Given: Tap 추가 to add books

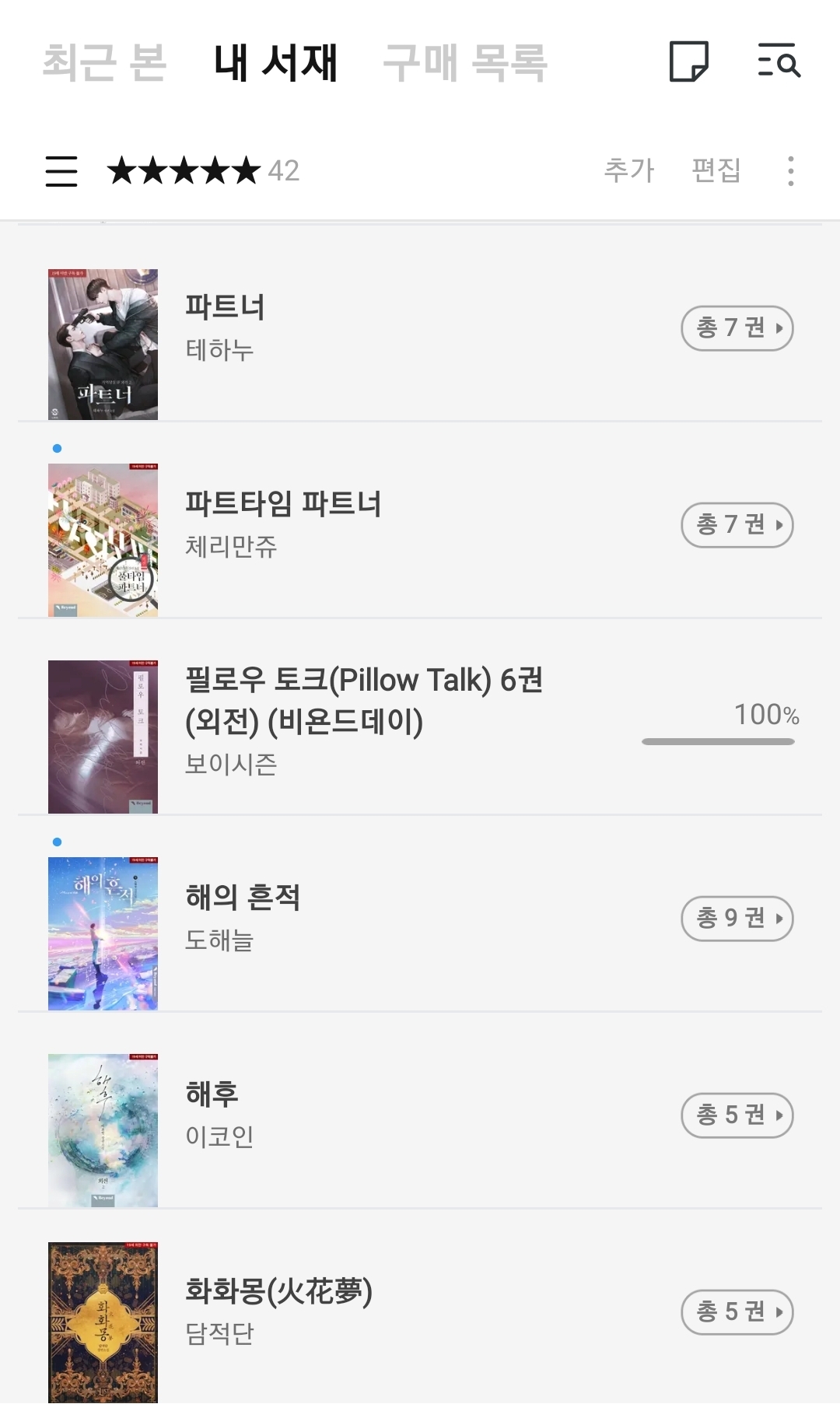Looking at the screenshot, I should coord(629,170).
